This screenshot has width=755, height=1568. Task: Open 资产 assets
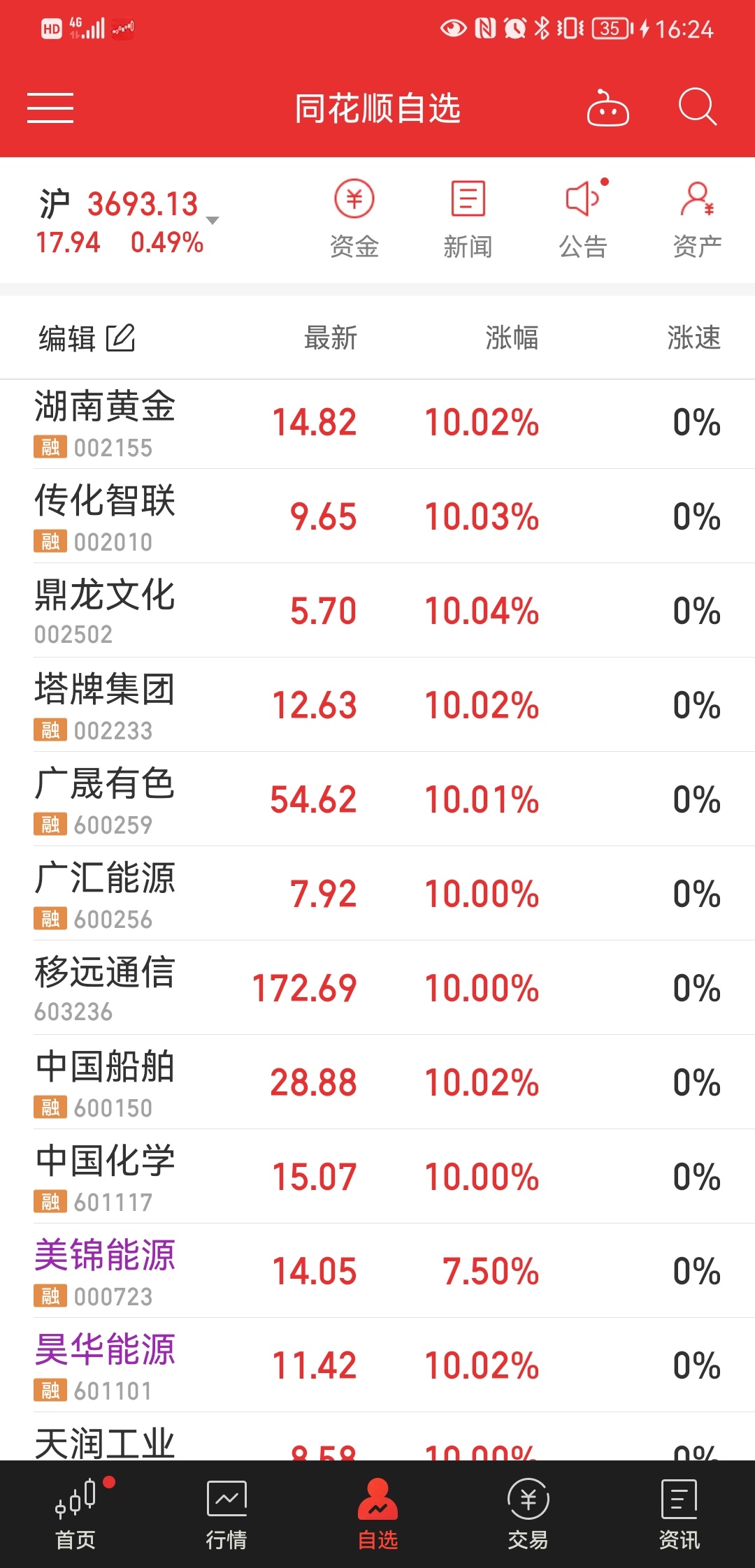(x=697, y=219)
